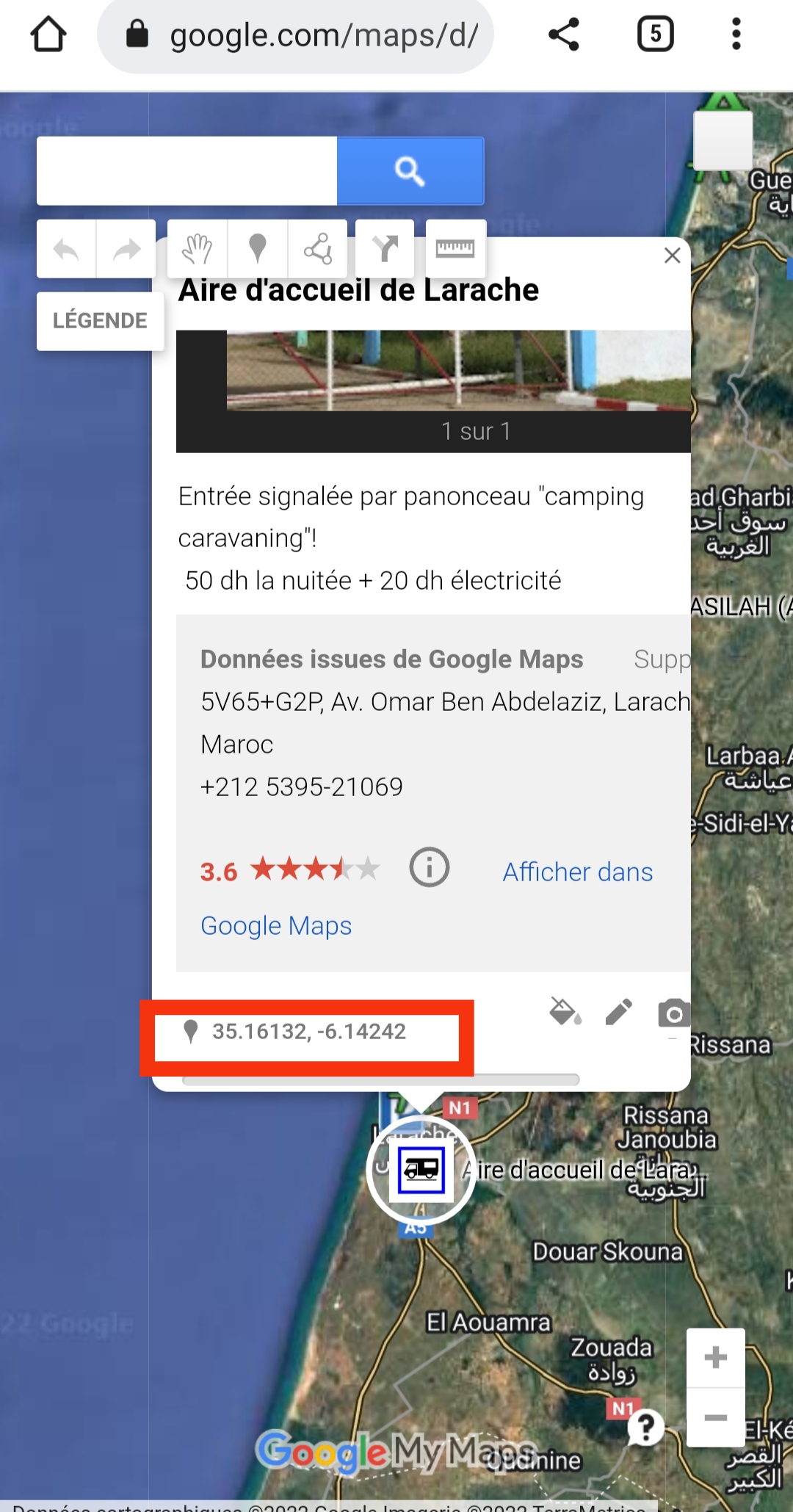
Task: Select the draw line tool
Action: (x=317, y=250)
